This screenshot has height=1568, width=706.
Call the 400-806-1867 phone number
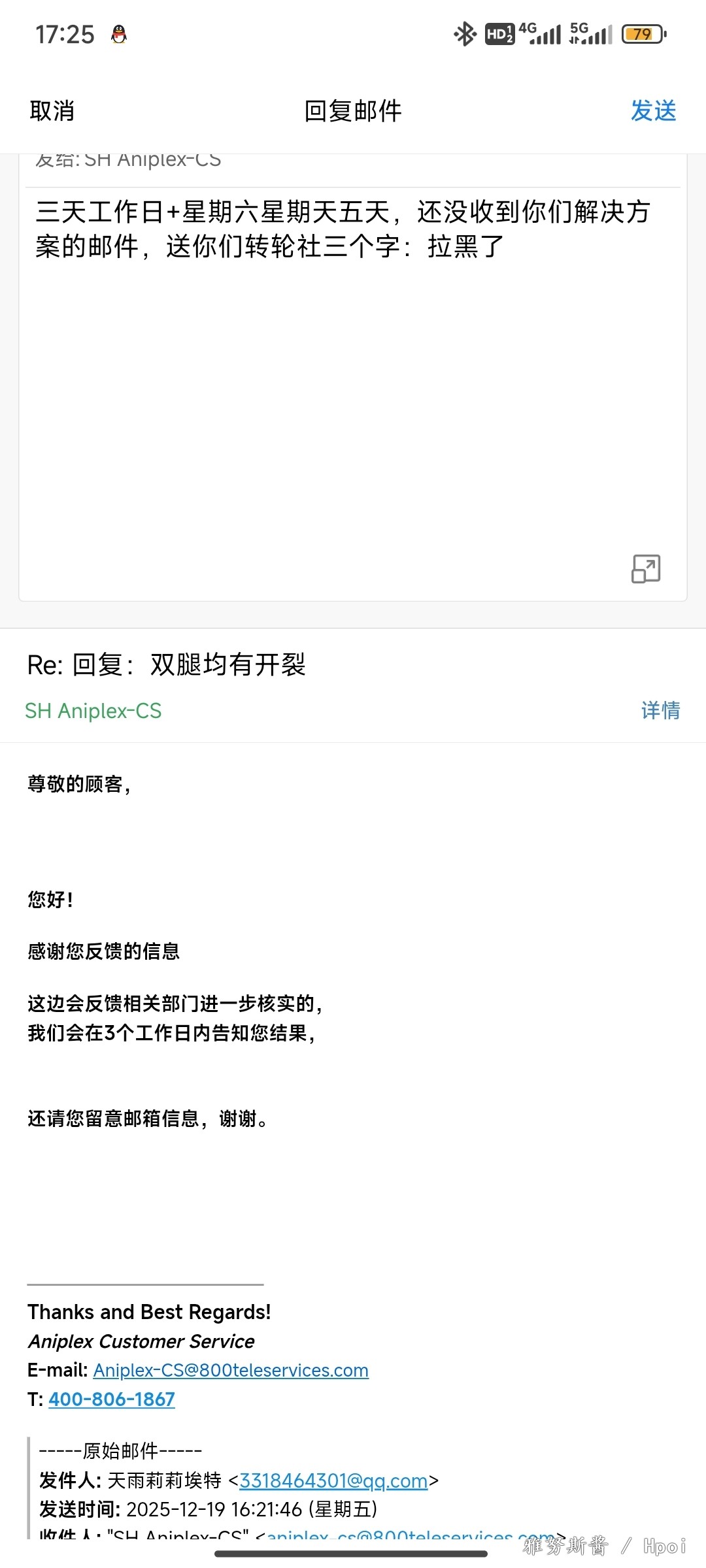coord(112,1399)
